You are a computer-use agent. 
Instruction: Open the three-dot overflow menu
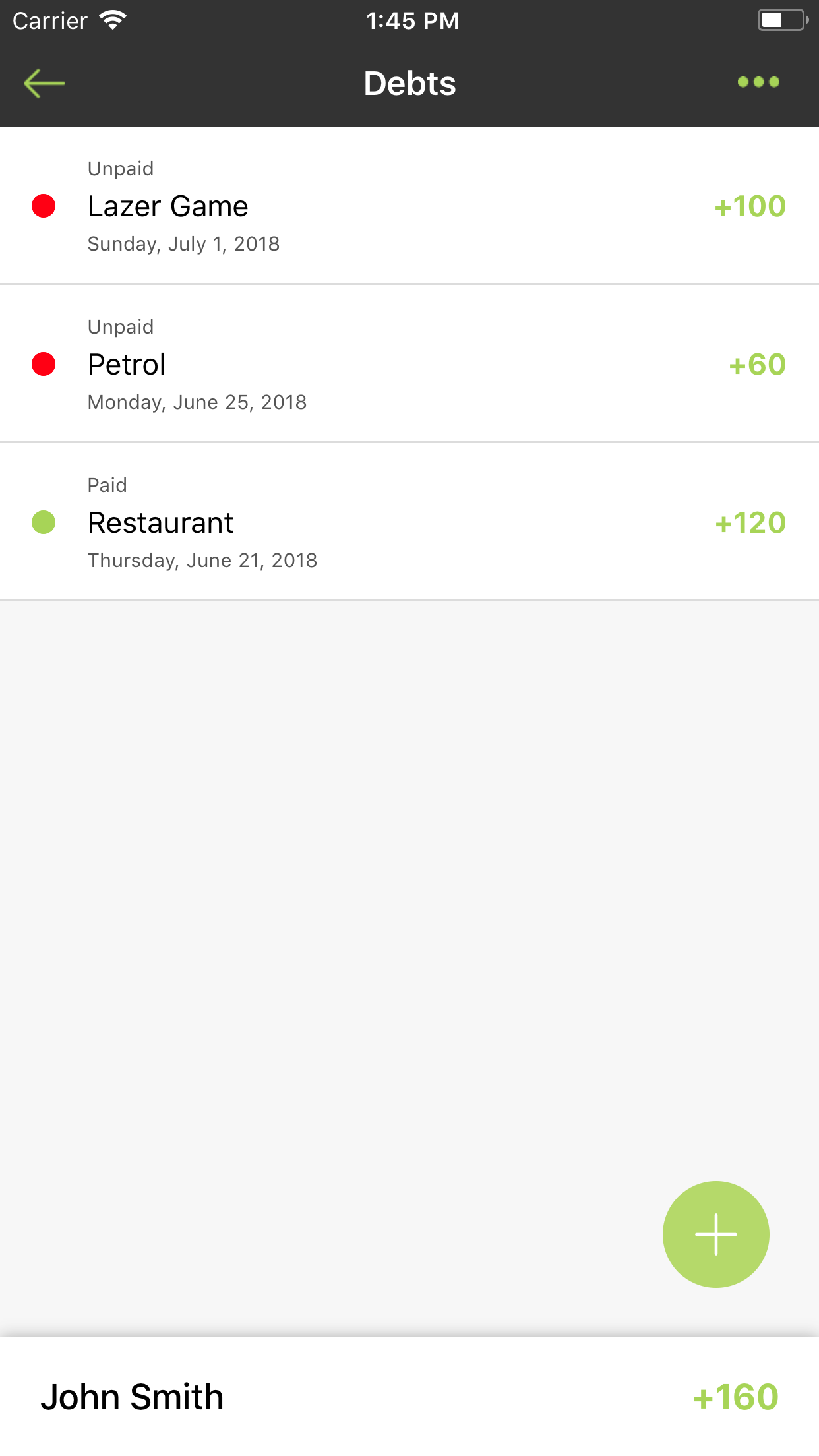tap(758, 82)
